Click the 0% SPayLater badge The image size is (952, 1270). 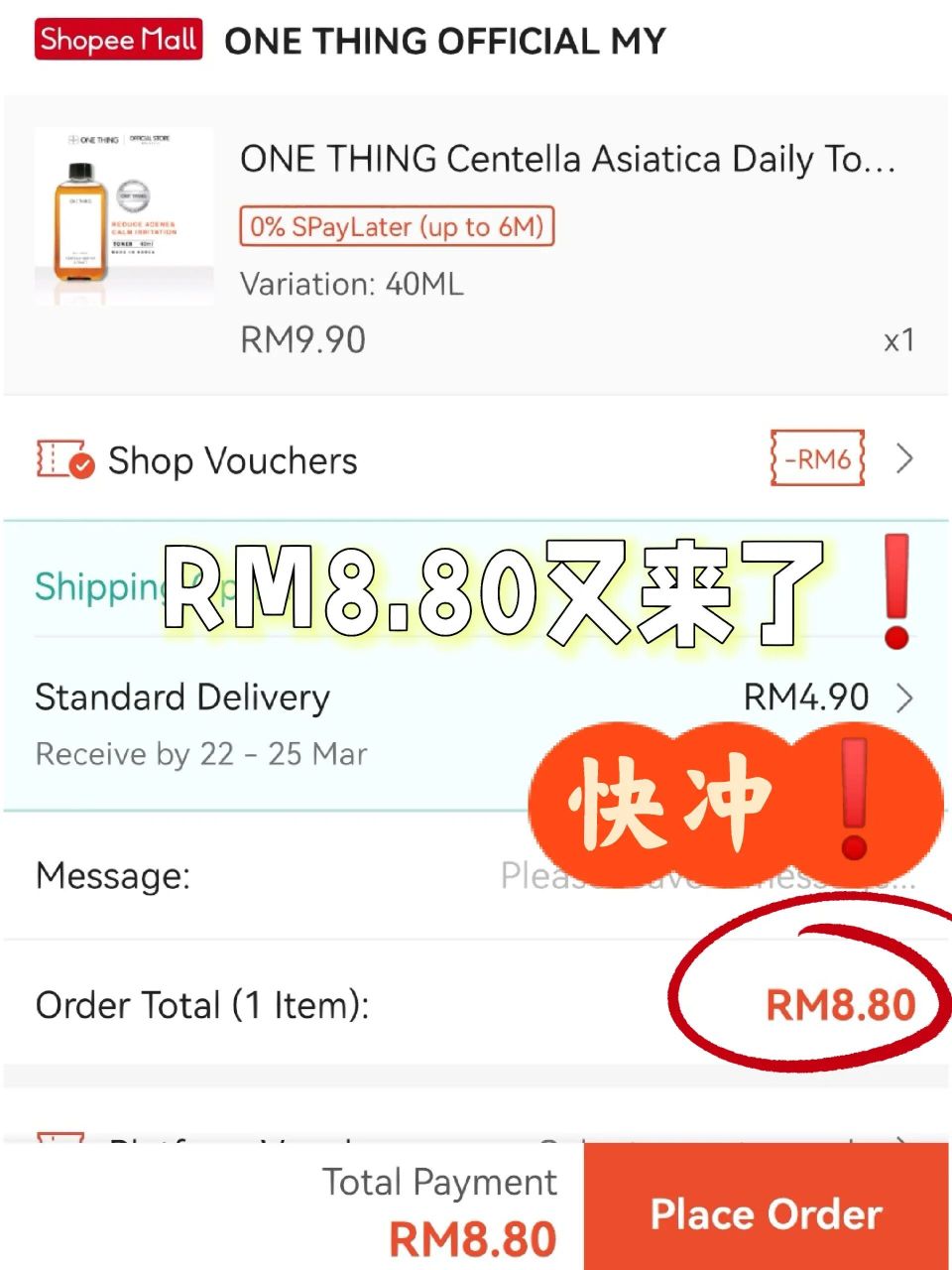point(396,227)
